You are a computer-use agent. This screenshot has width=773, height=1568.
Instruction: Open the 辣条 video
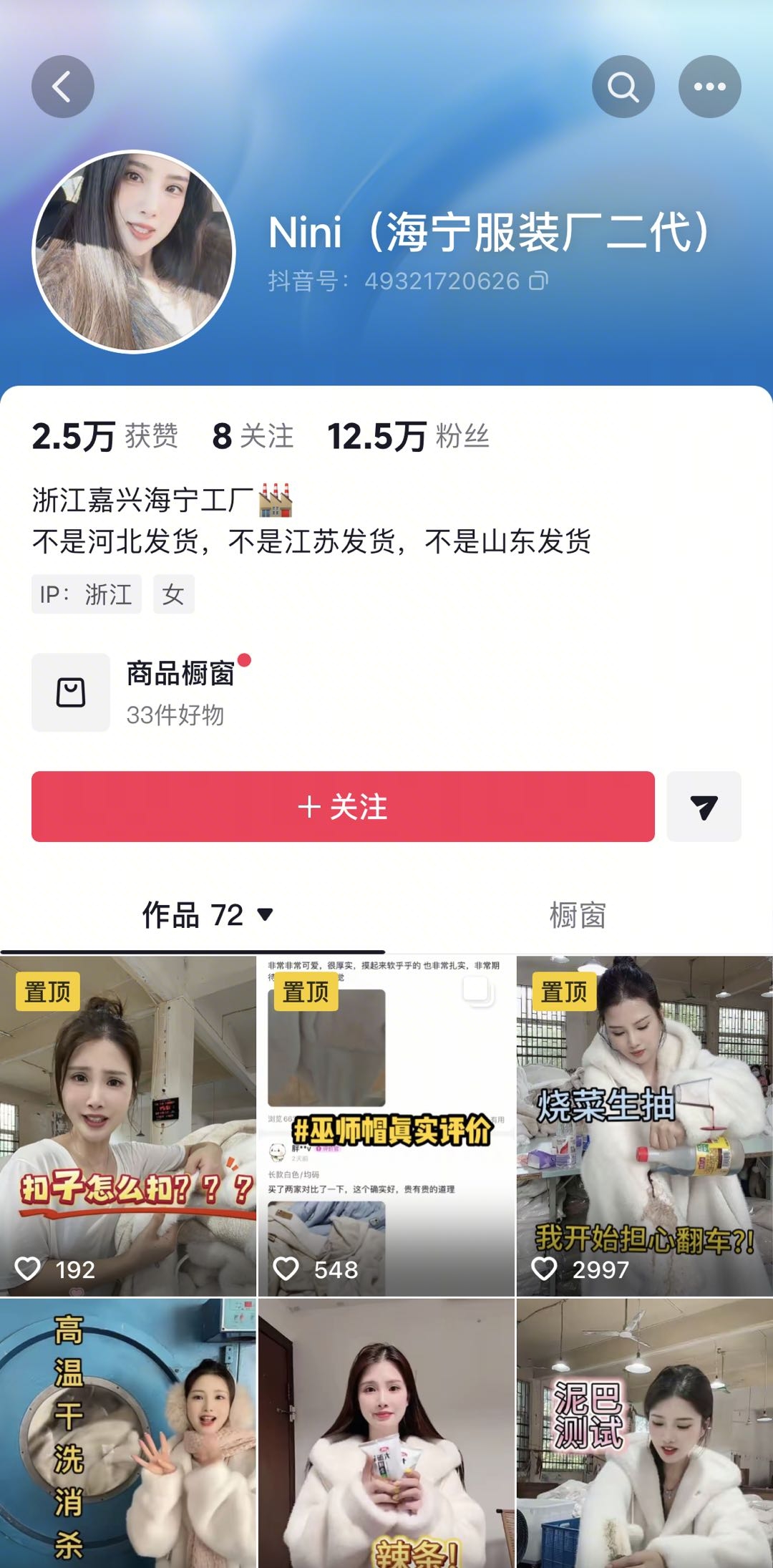[x=386, y=1432]
